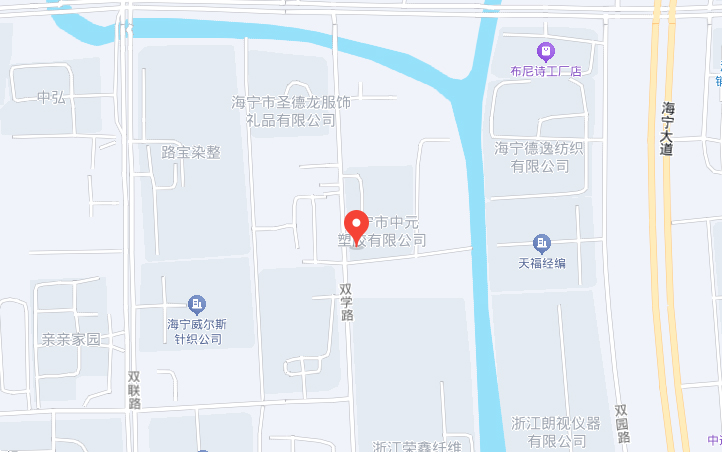The width and height of the screenshot is (722, 452).
Task: Open the 海宁威尔斯针织公司 building marker
Action: coord(197,304)
